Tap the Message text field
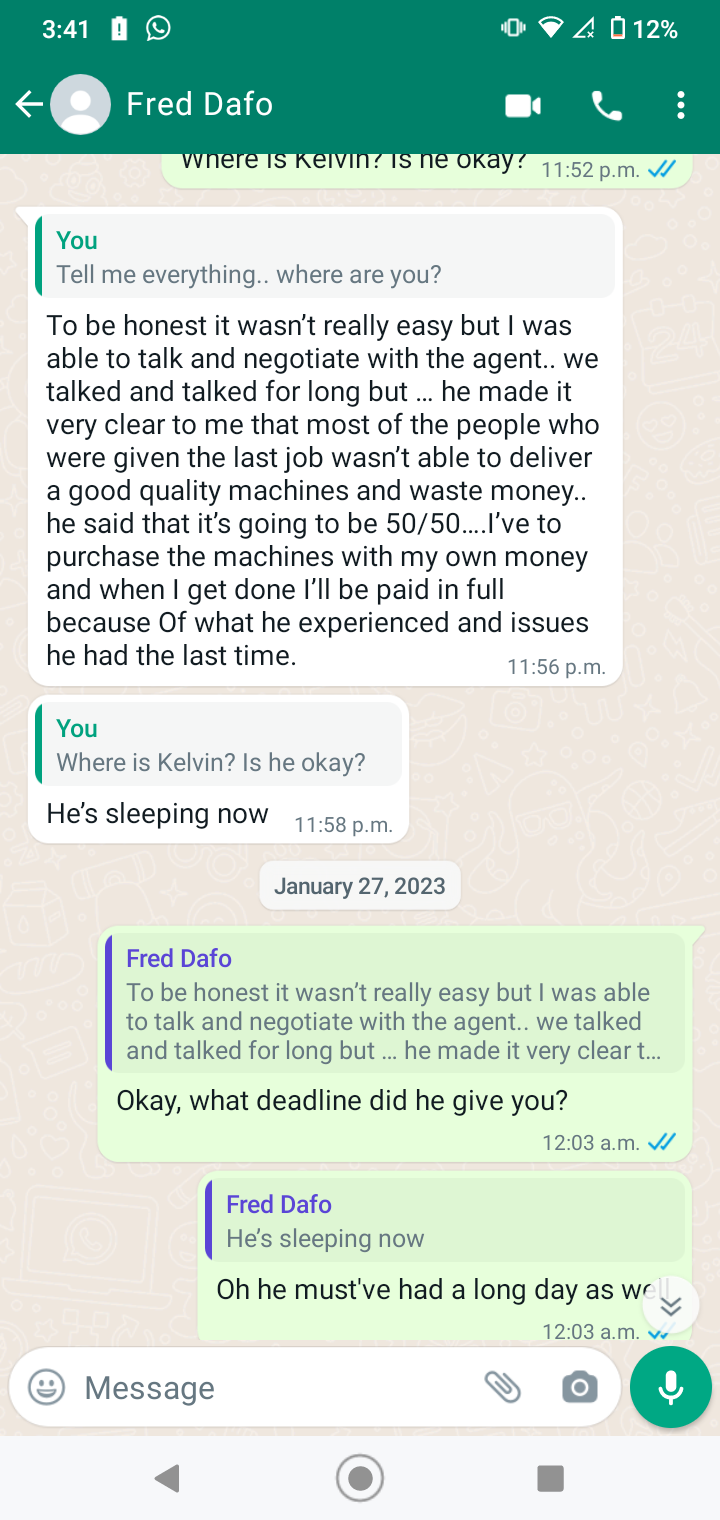The image size is (720, 1520). point(275,1387)
